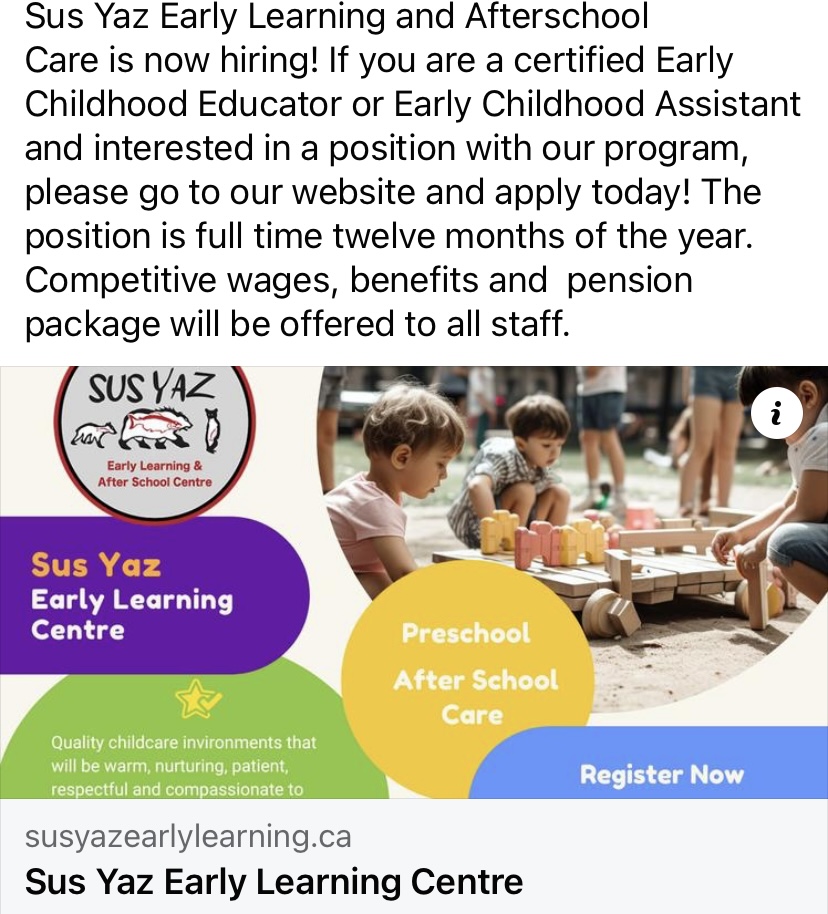Open susyazearlylearning.ca Sus Yaz Early Learning Centre link
Image resolution: width=828 pixels, height=914 pixels.
pyautogui.click(x=275, y=860)
